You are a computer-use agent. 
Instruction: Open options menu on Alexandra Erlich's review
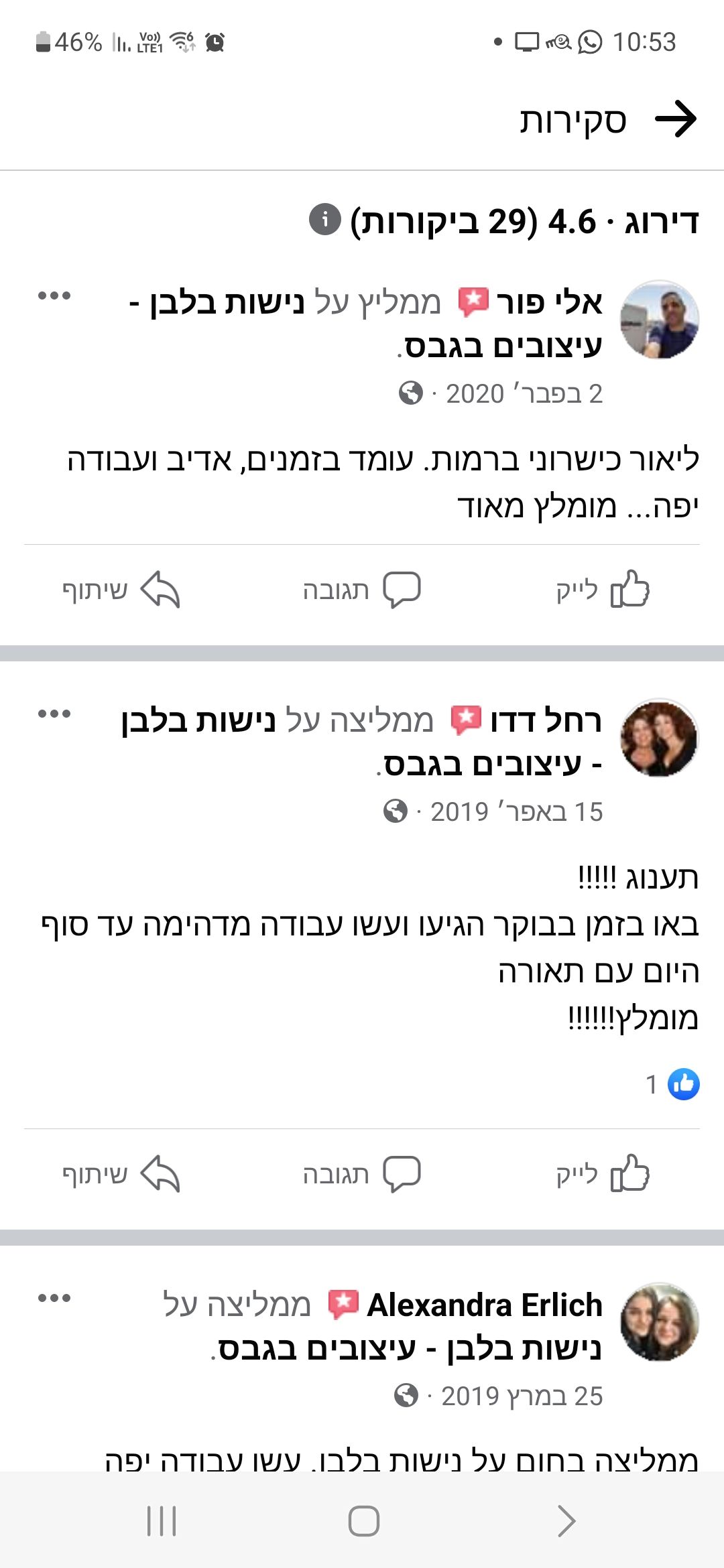pos(54,1299)
